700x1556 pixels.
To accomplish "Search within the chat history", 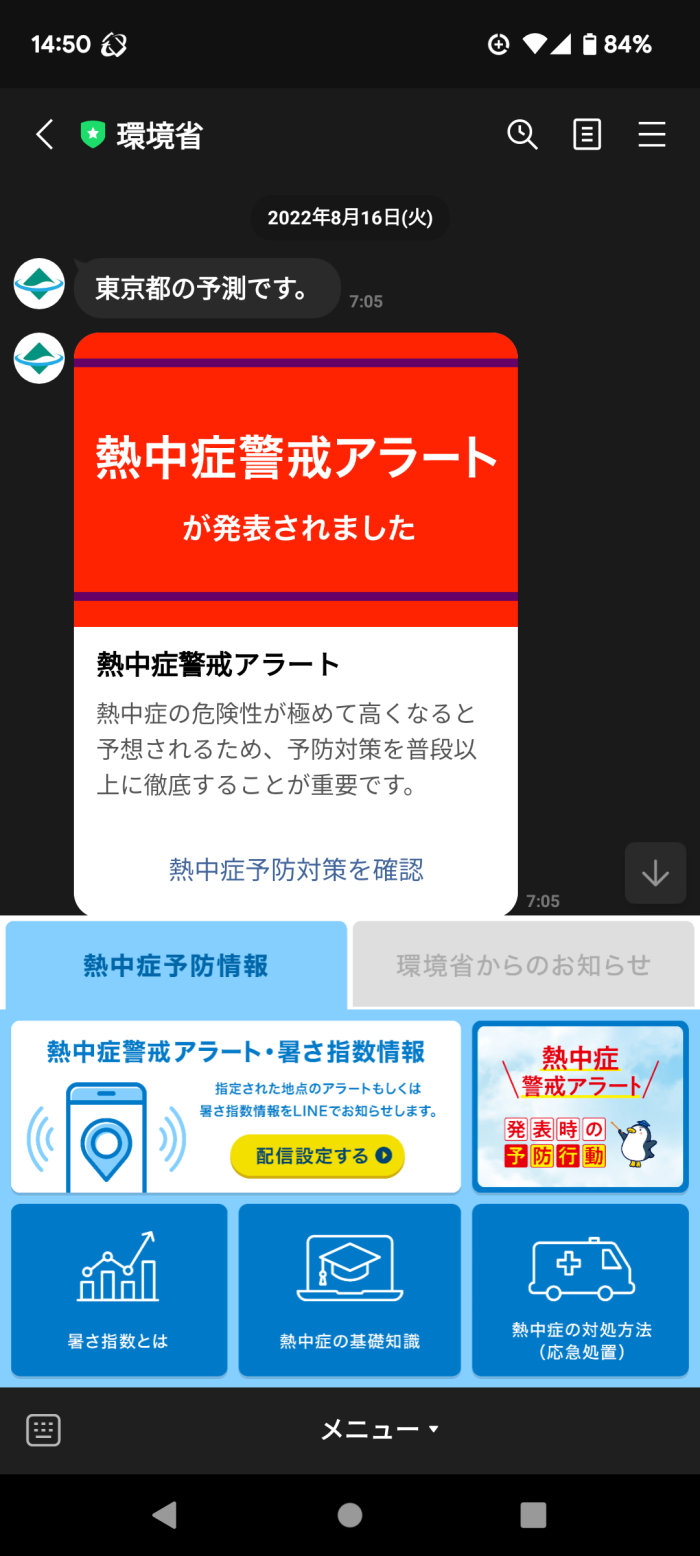I will 522,134.
